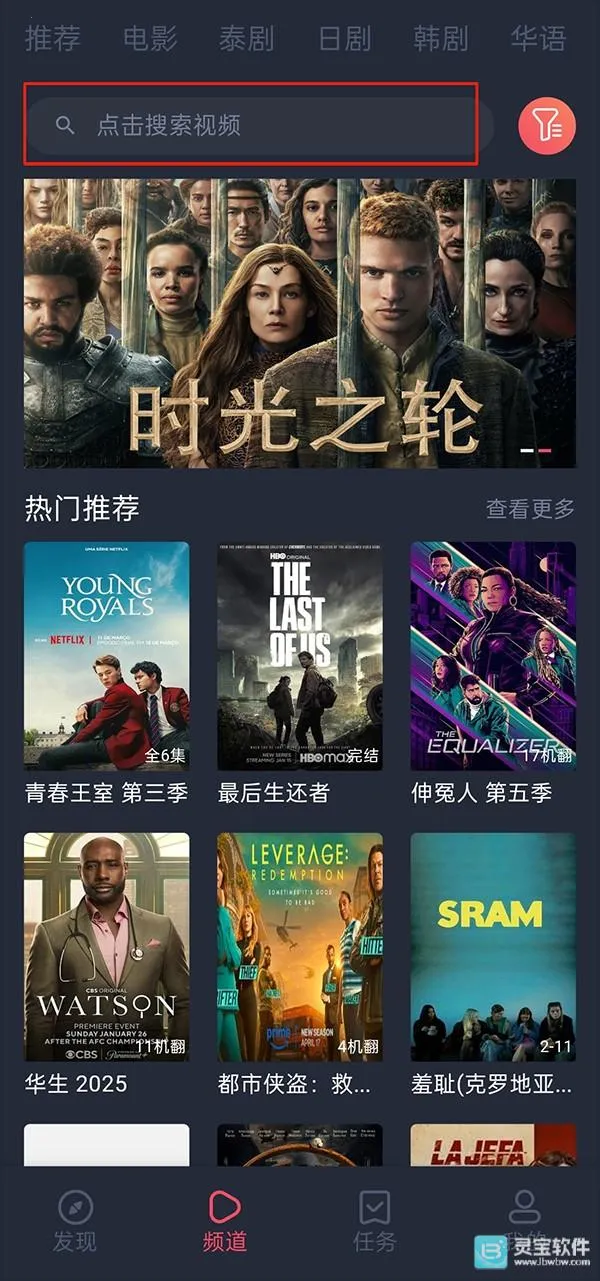
Task: Open 最后生还者 show card
Action: (300, 656)
